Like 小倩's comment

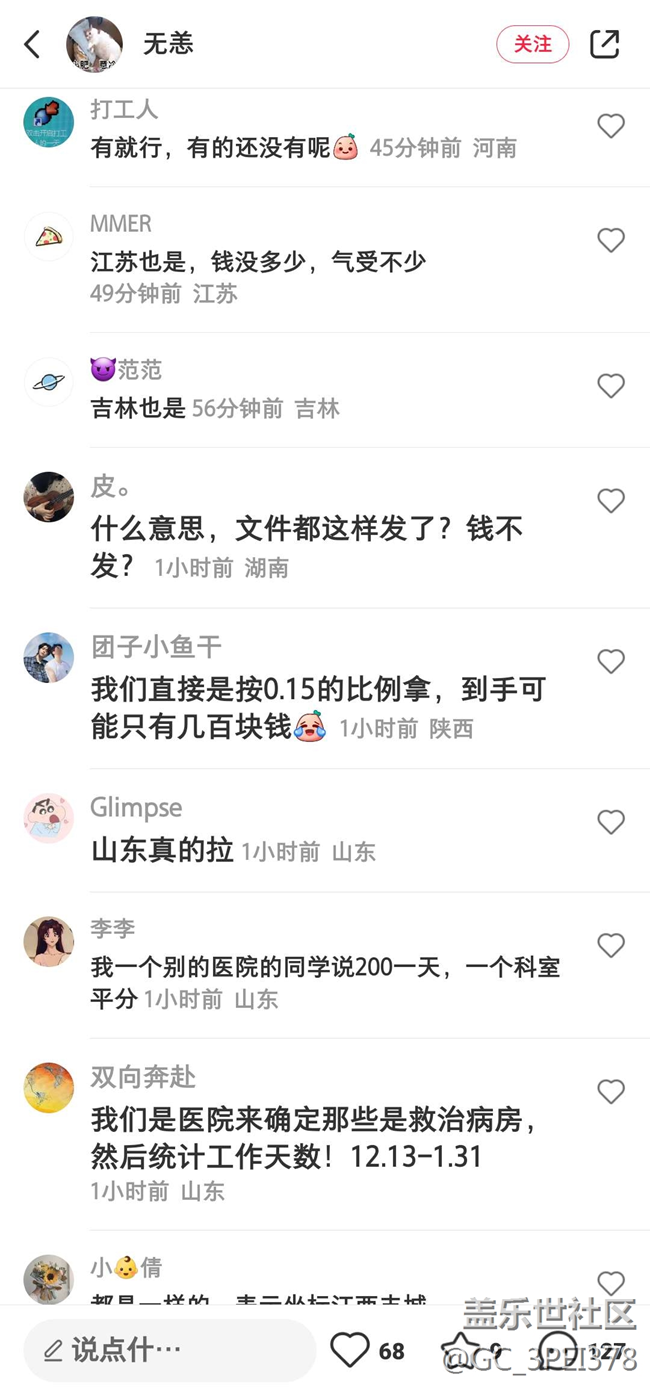(610, 1282)
